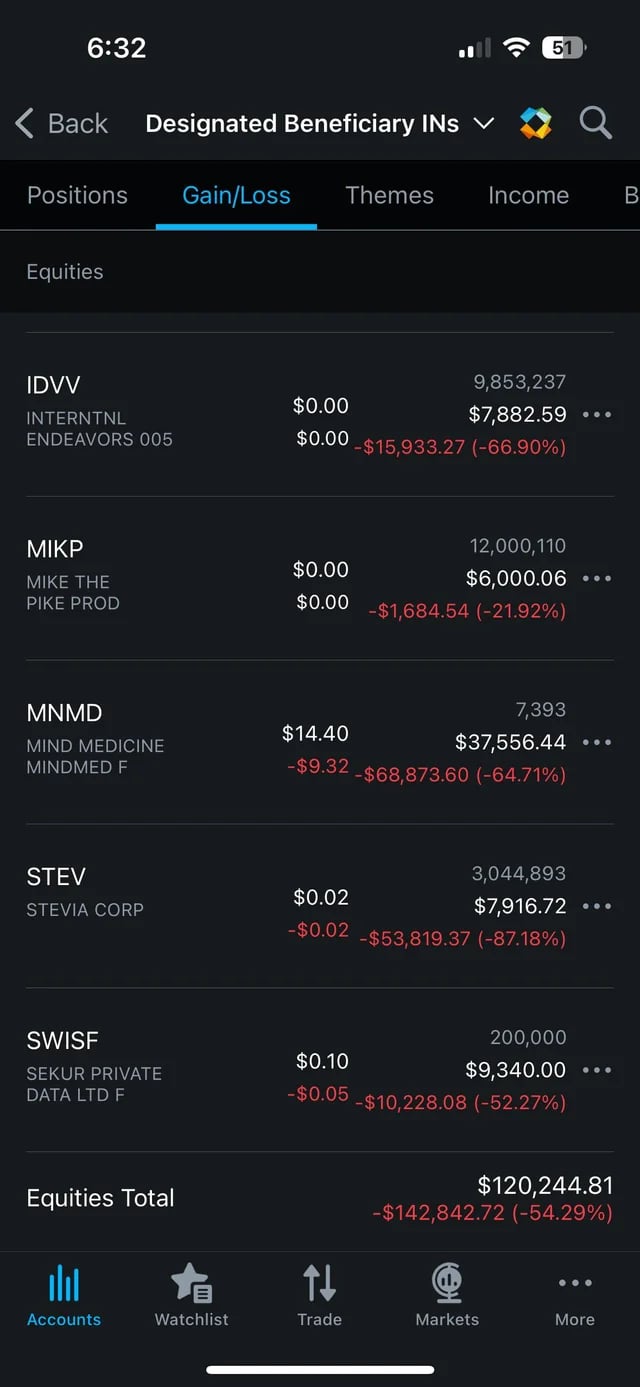Open the Trade tab
The width and height of the screenshot is (640, 1387).
(319, 1295)
